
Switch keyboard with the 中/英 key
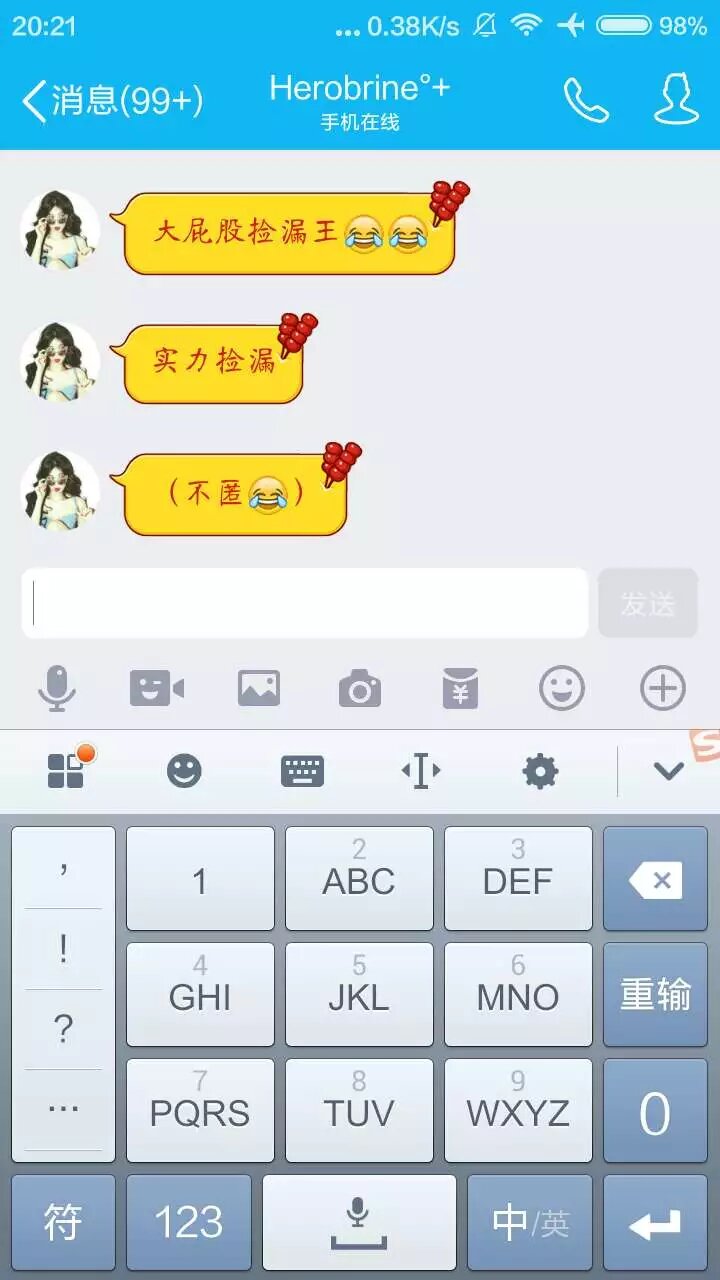[x=530, y=1222]
